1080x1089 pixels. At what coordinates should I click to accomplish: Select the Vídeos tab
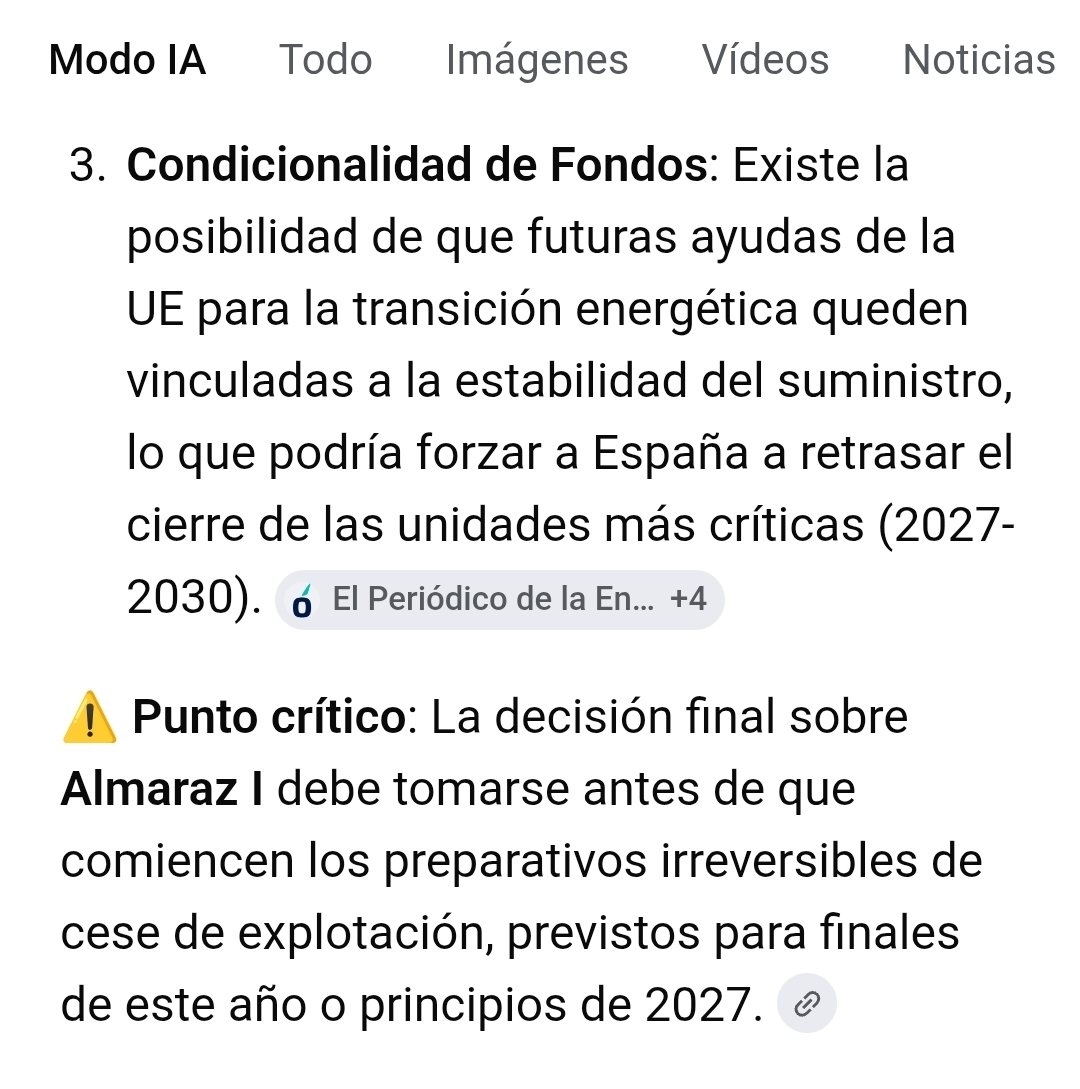[x=765, y=60]
